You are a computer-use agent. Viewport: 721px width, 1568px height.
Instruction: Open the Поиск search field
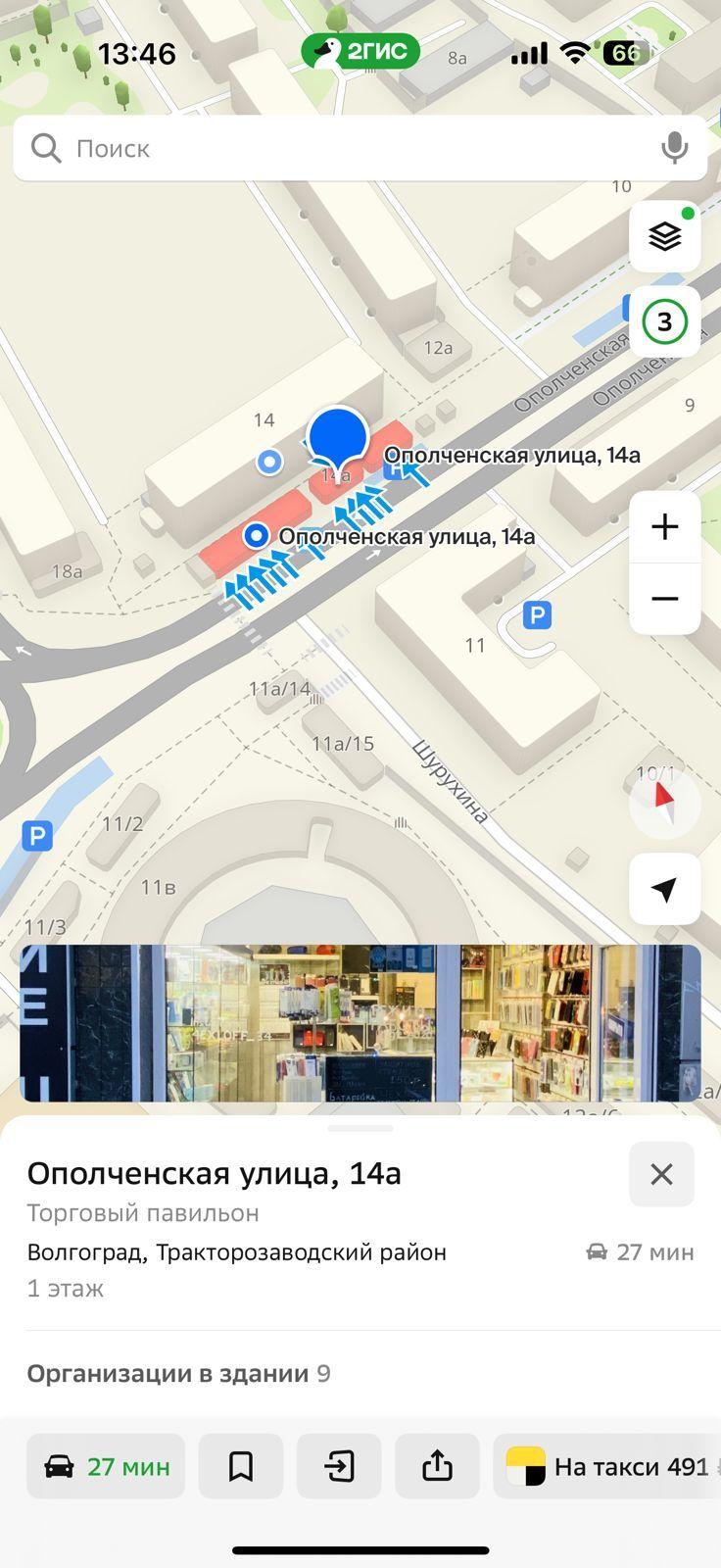(x=360, y=148)
